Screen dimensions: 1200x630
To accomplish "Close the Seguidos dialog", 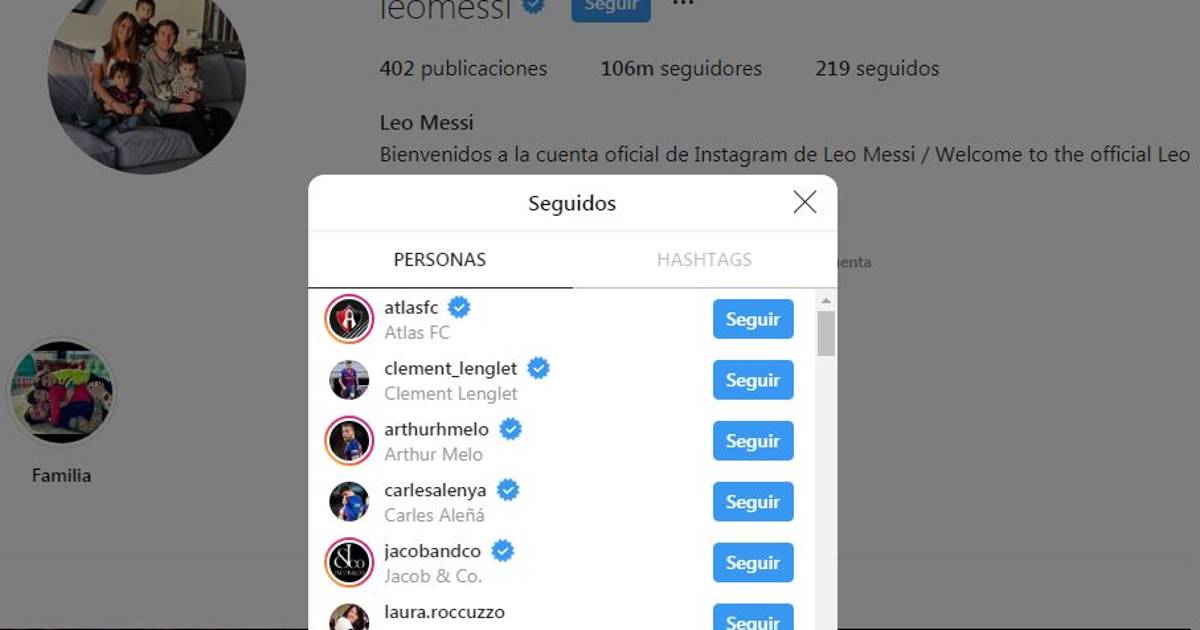I will point(804,203).
